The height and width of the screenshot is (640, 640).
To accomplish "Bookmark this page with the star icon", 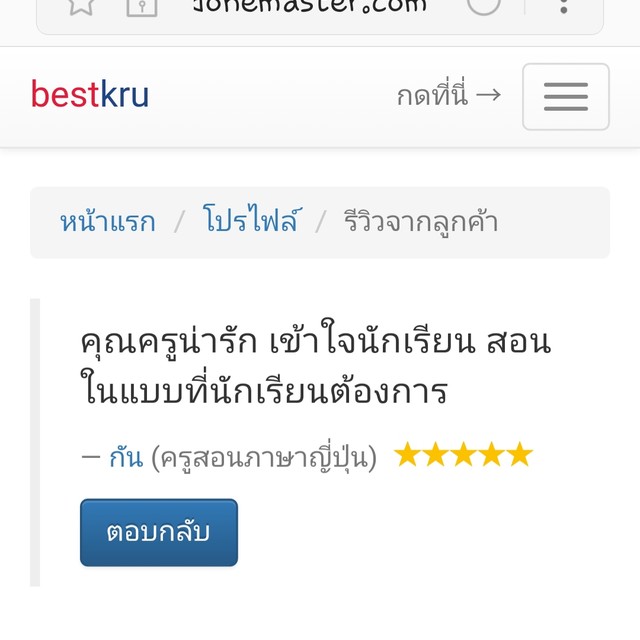I will tap(82, 6).
